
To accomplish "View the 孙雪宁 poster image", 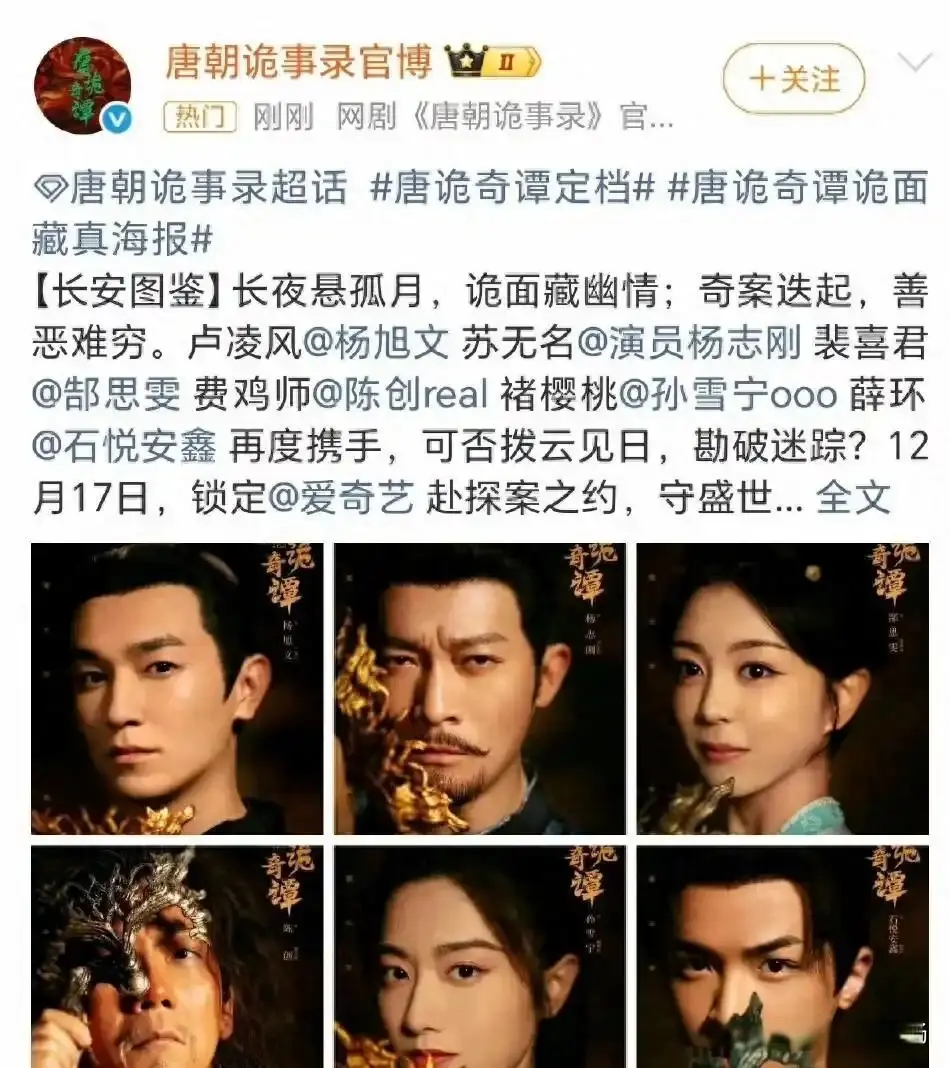I will click(480, 955).
